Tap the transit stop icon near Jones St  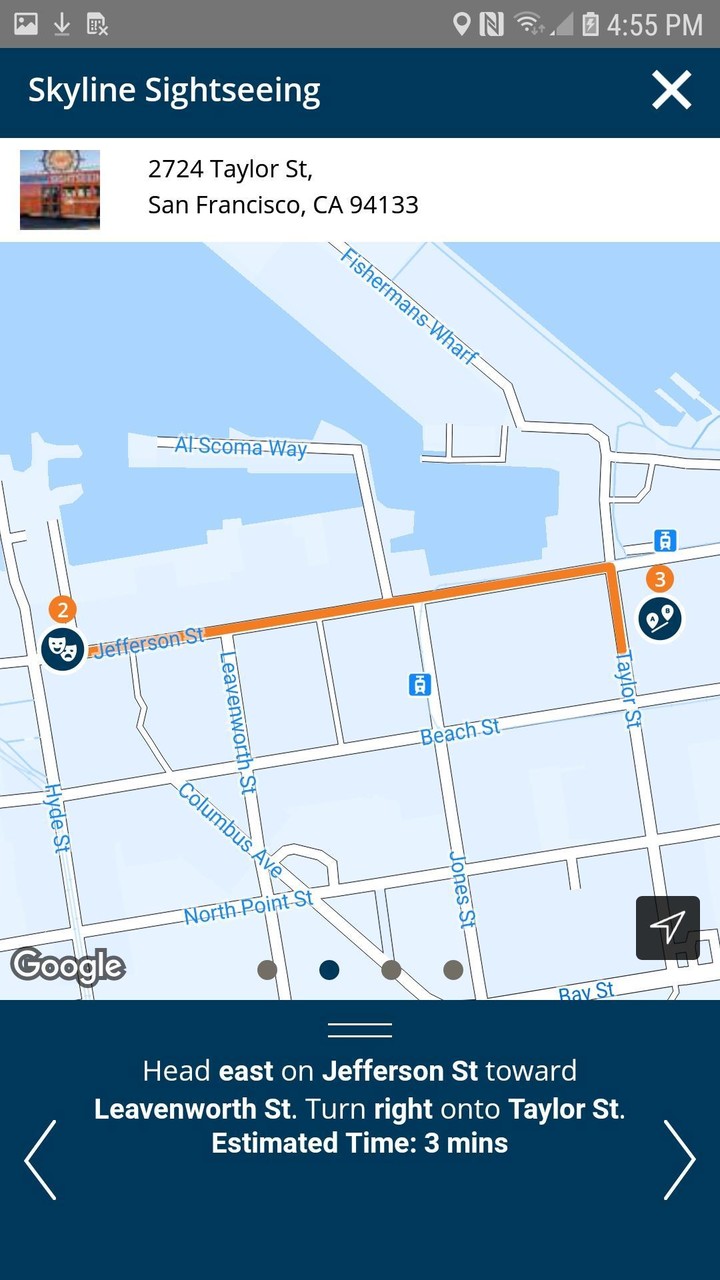(420, 685)
